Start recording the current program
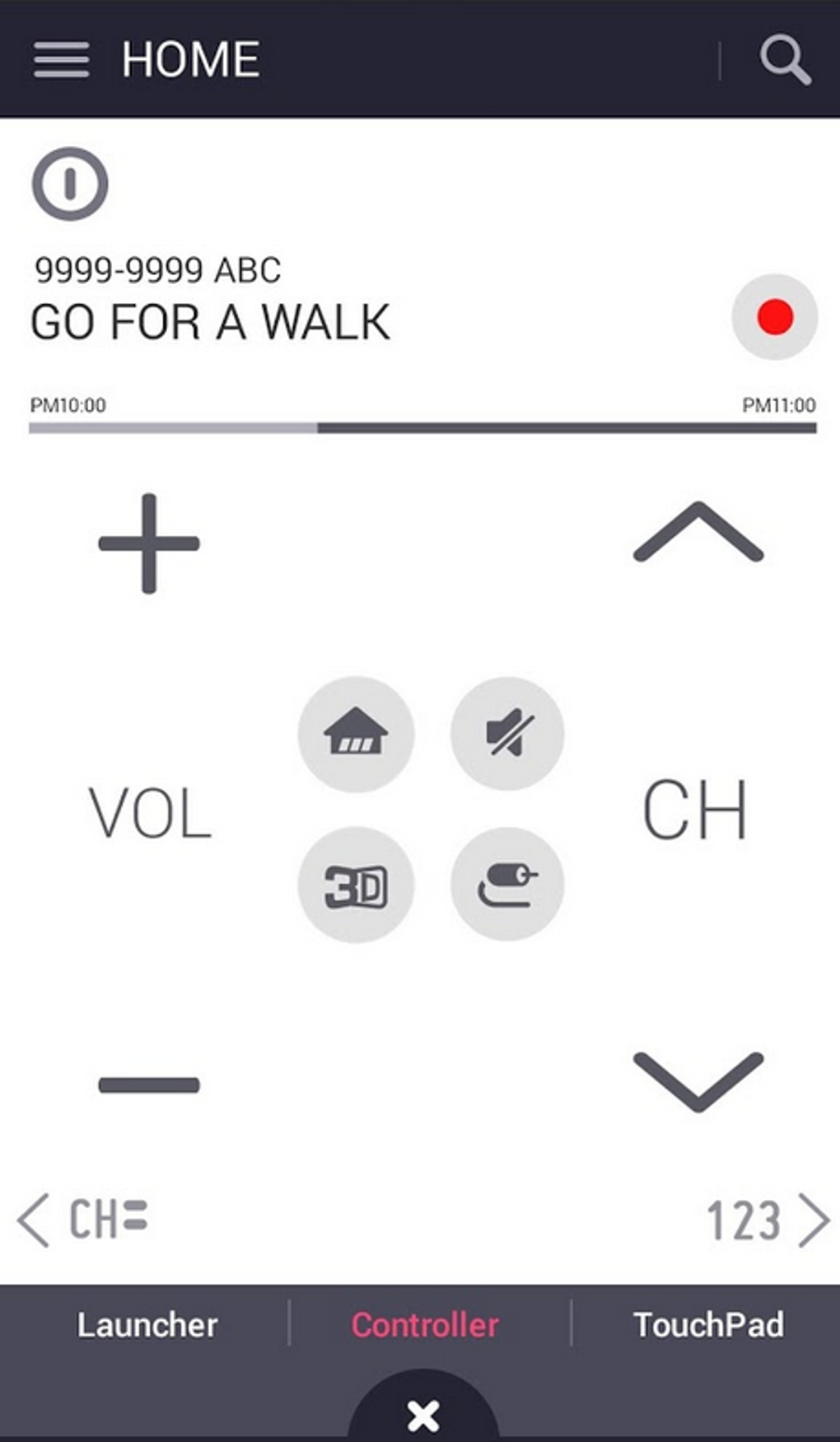840x1442 pixels. click(x=774, y=317)
